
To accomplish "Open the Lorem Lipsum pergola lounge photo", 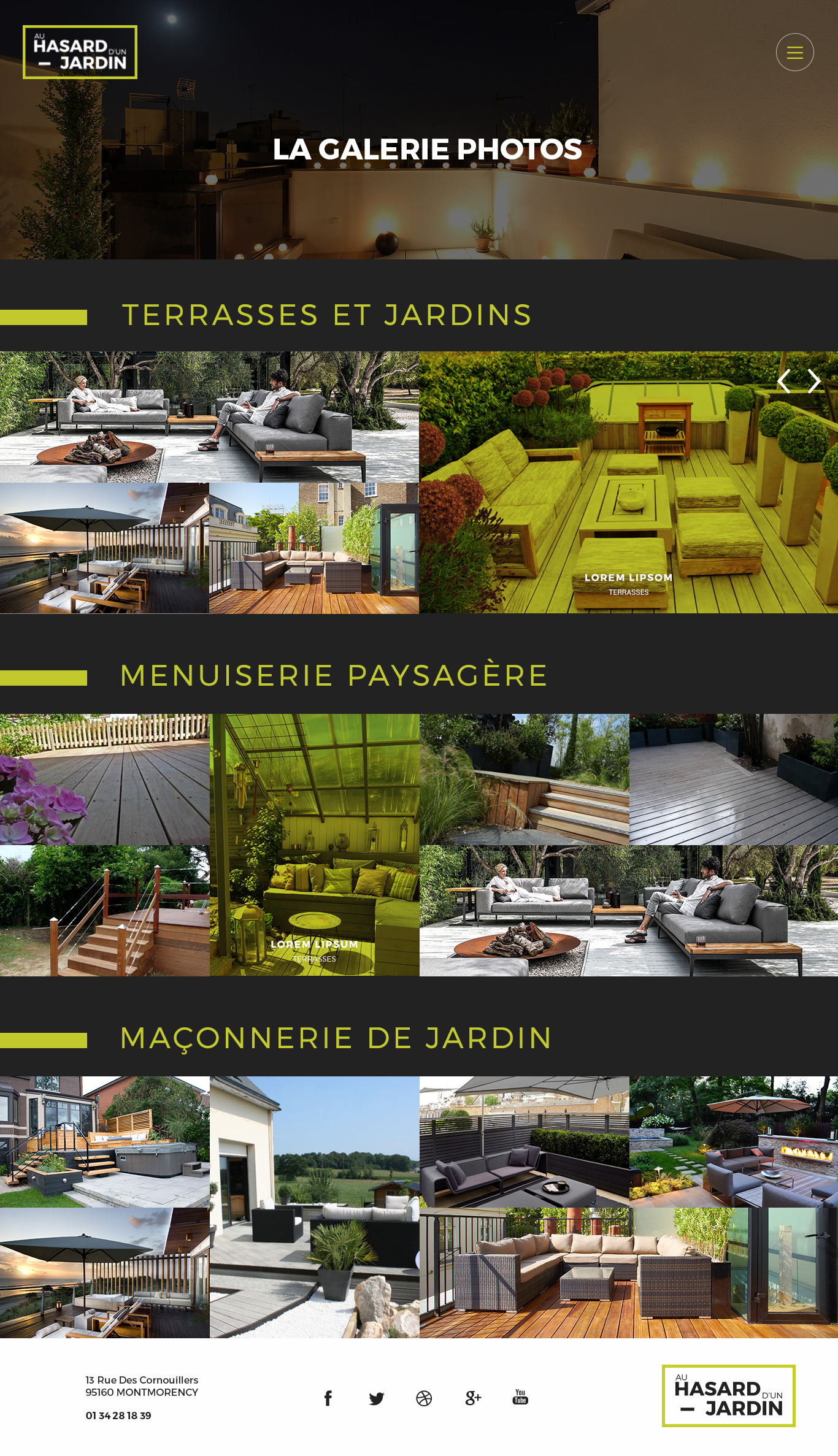I will tap(314, 845).
